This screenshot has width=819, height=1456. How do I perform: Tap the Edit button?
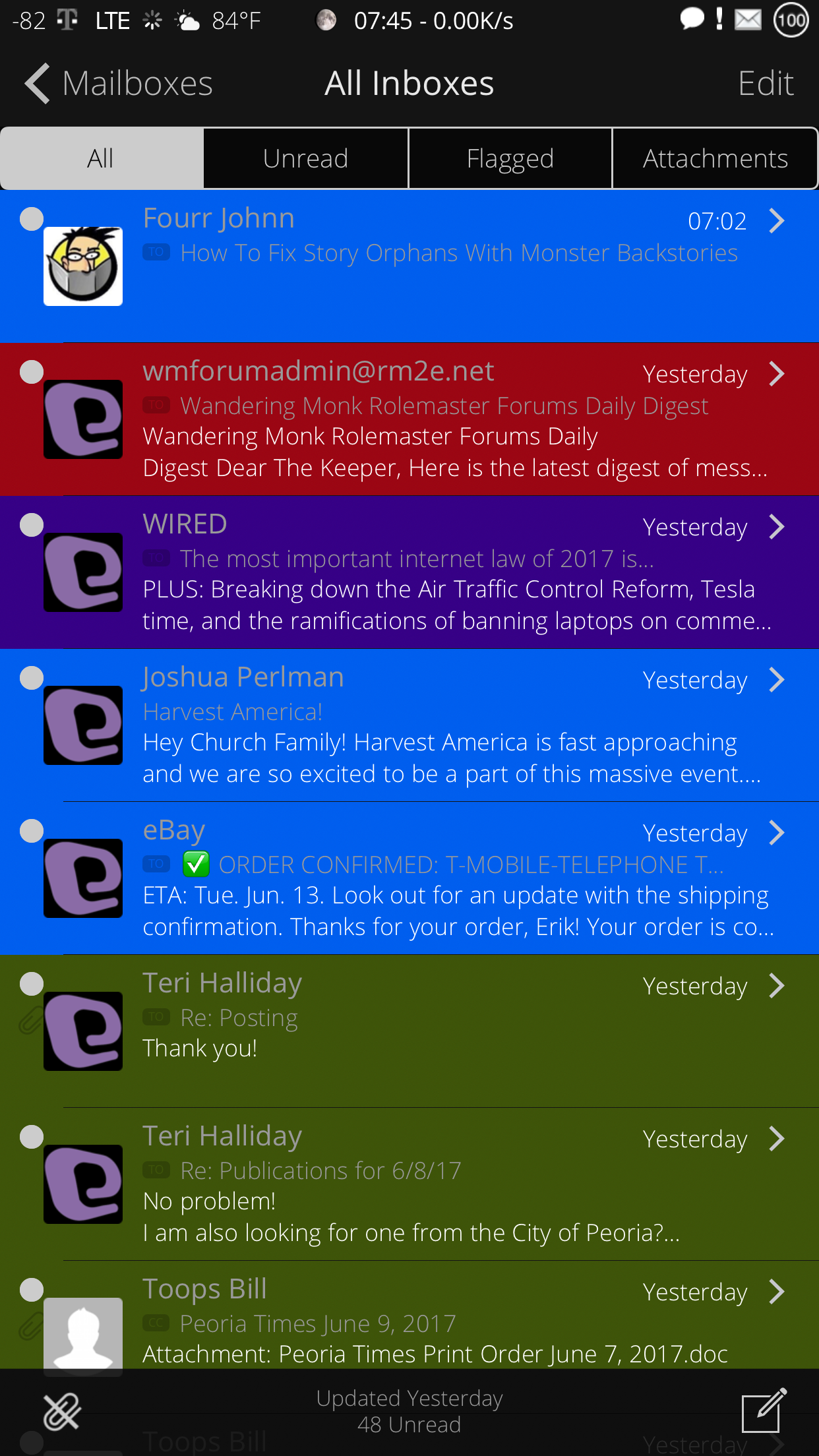pyautogui.click(x=765, y=84)
